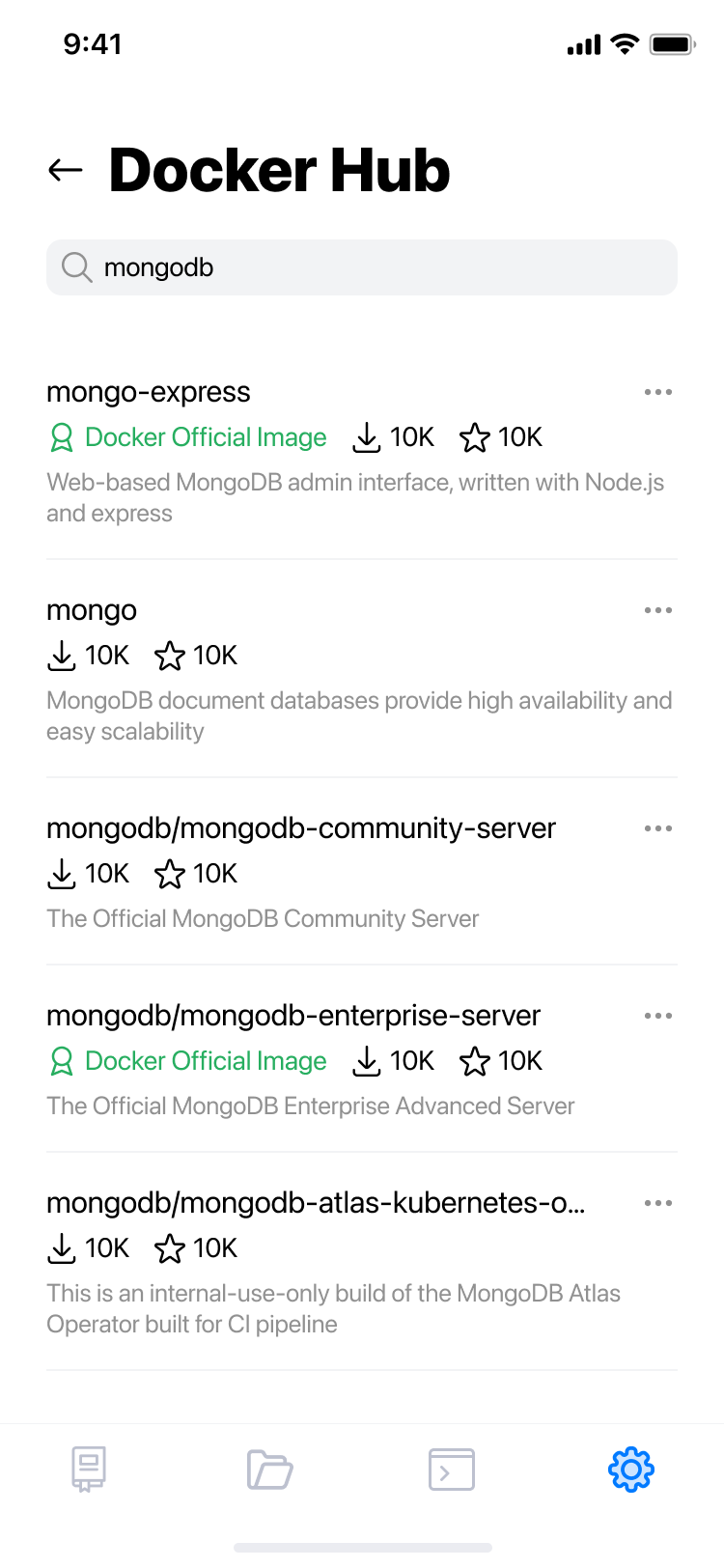
Task: Open the overflow menu for mongo-express
Action: pyautogui.click(x=657, y=392)
